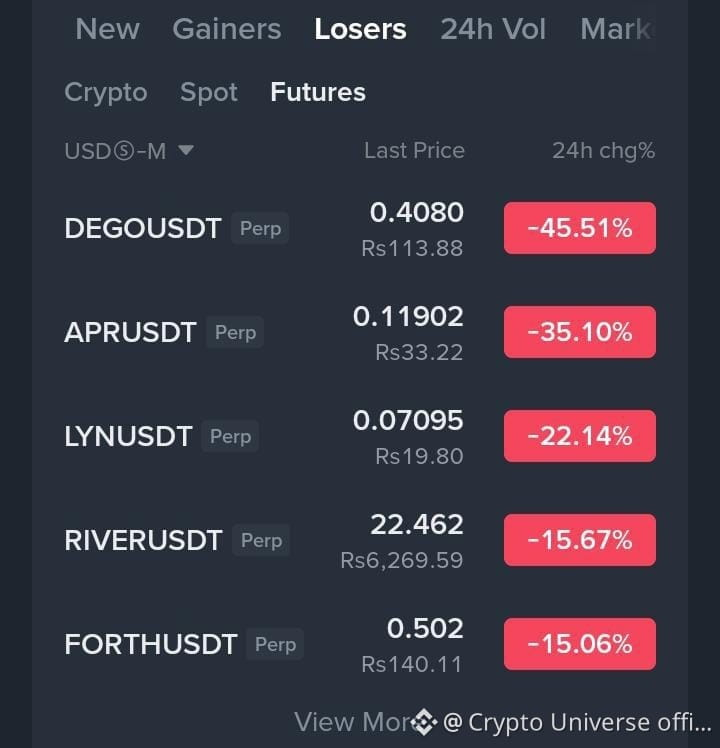This screenshot has width=720, height=748.
Task: Open the FORTHUSDT perp row
Action: click(x=360, y=644)
